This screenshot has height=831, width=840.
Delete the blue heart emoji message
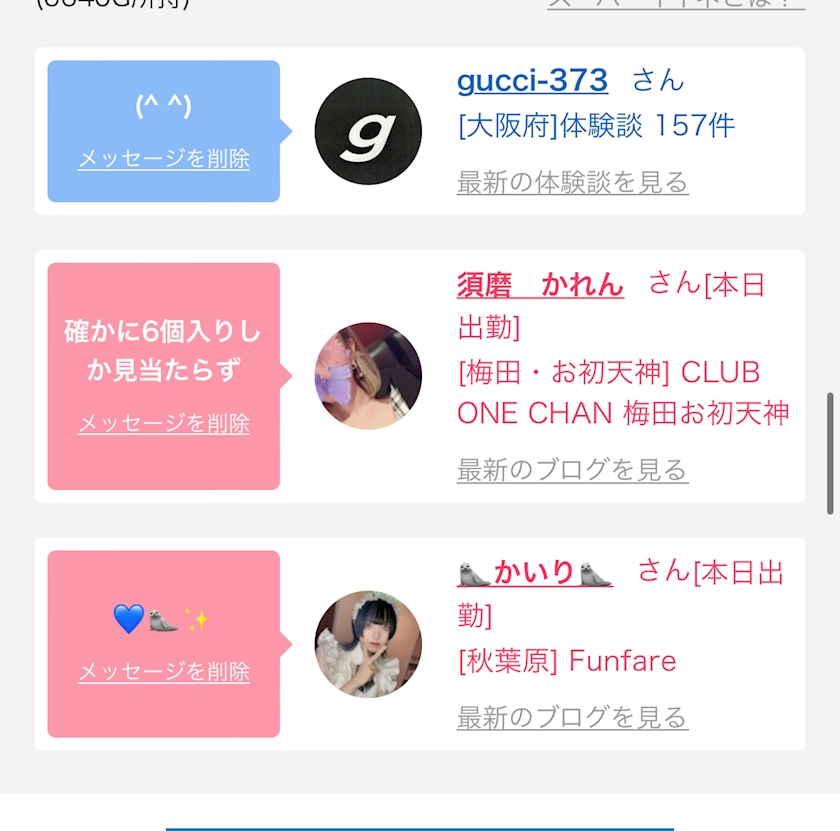click(x=164, y=671)
